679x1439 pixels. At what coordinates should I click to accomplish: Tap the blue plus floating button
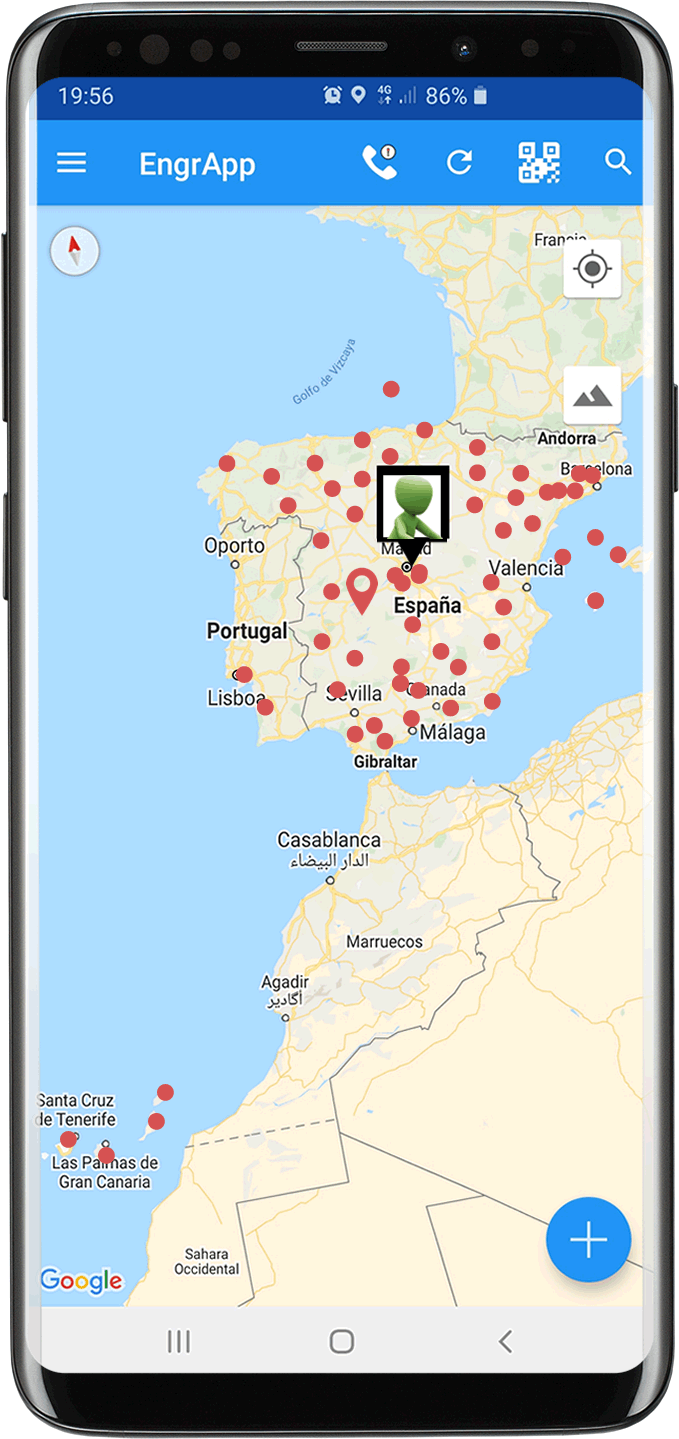[x=588, y=1240]
